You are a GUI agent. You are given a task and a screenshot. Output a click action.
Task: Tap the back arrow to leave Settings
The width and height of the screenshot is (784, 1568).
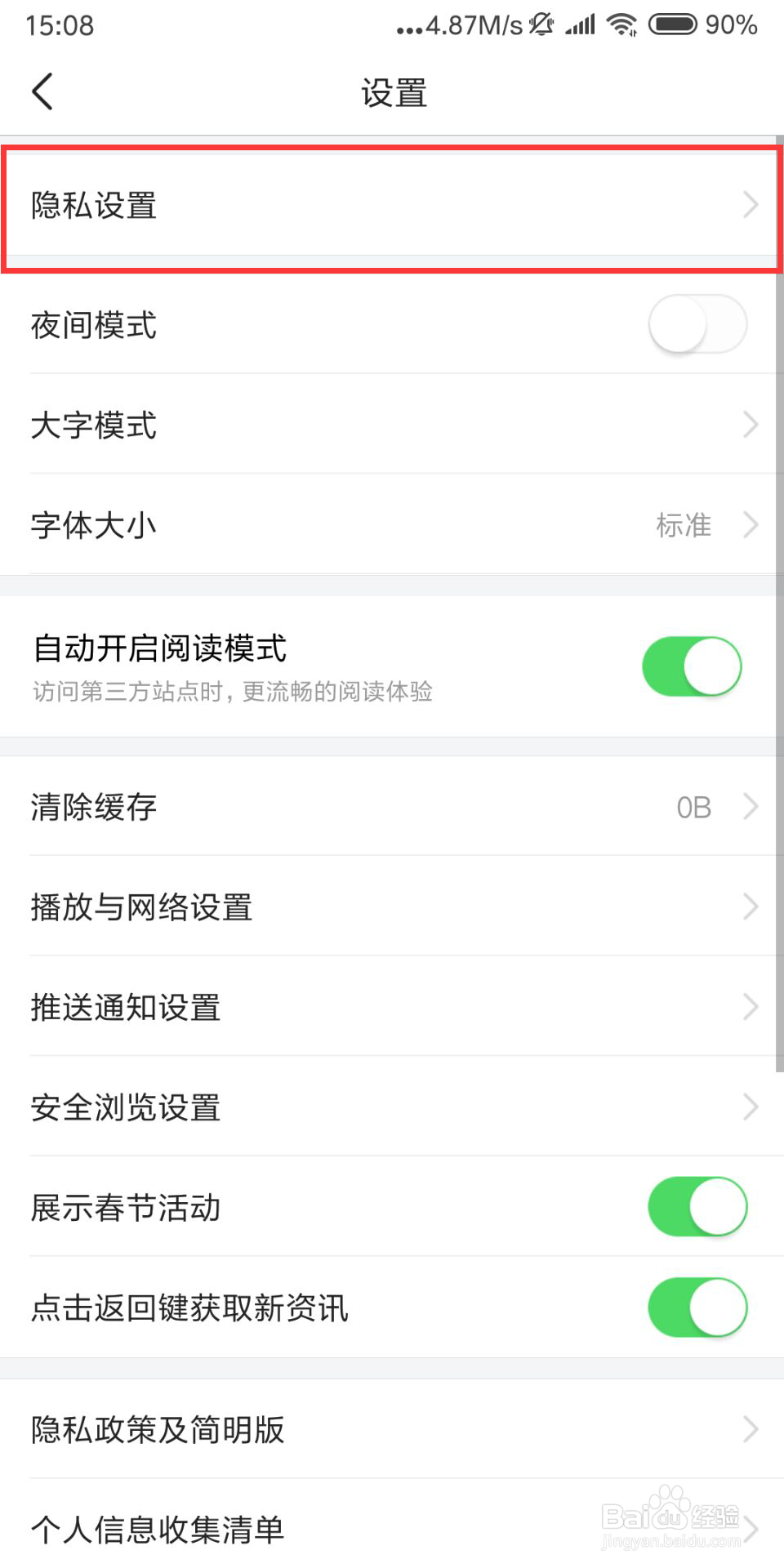click(x=42, y=91)
